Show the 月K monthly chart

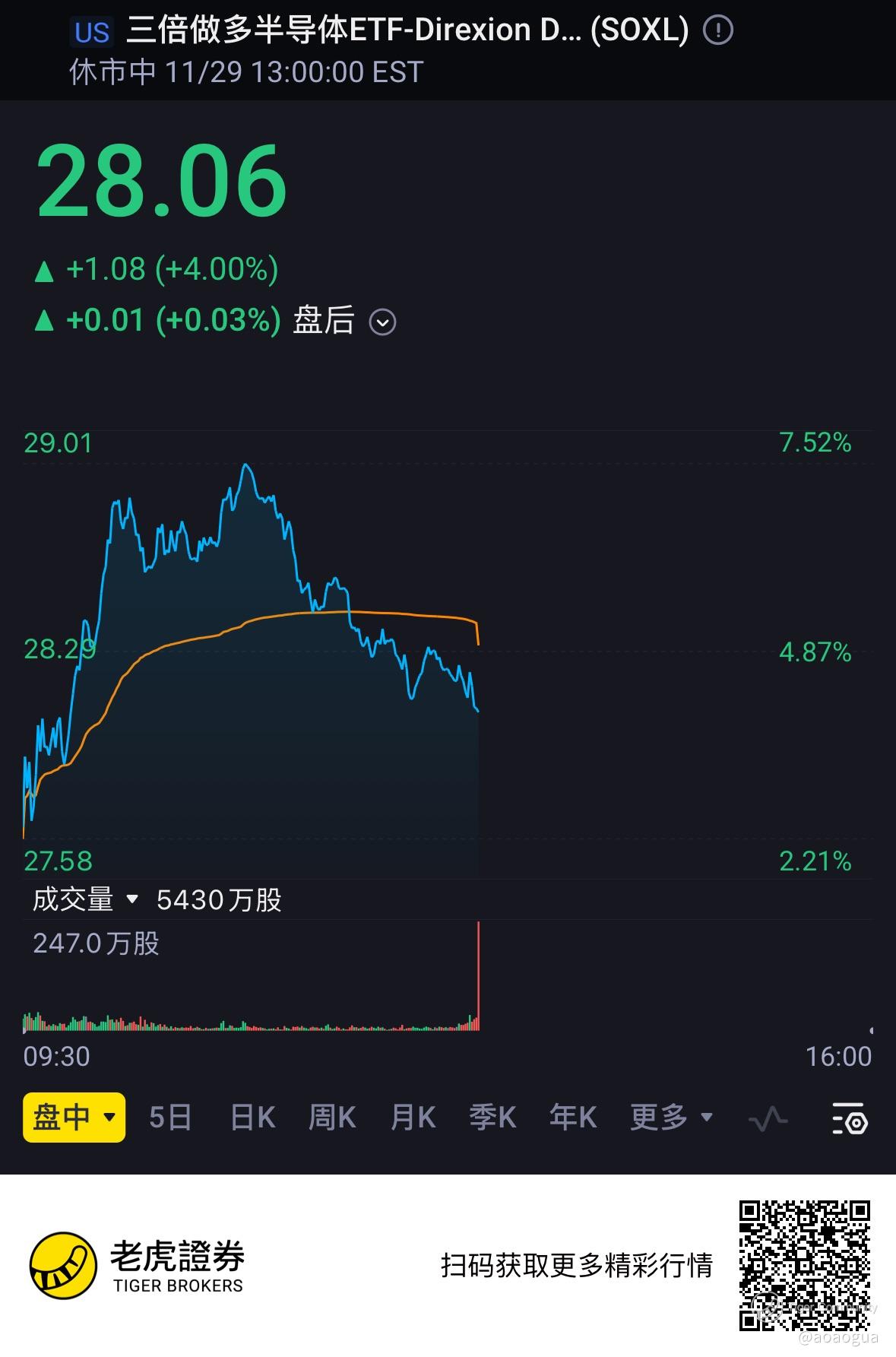(x=413, y=1118)
